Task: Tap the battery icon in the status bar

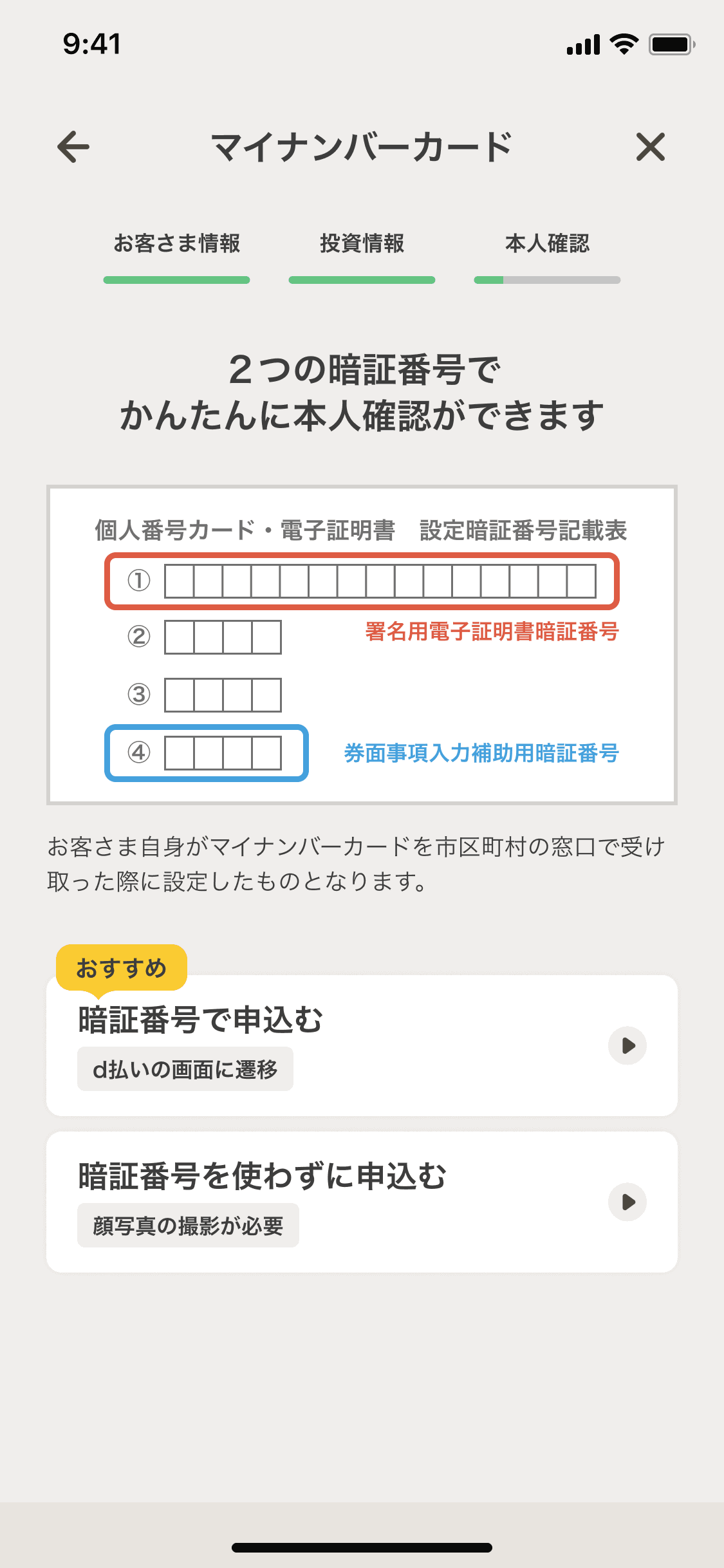Action: point(670,44)
